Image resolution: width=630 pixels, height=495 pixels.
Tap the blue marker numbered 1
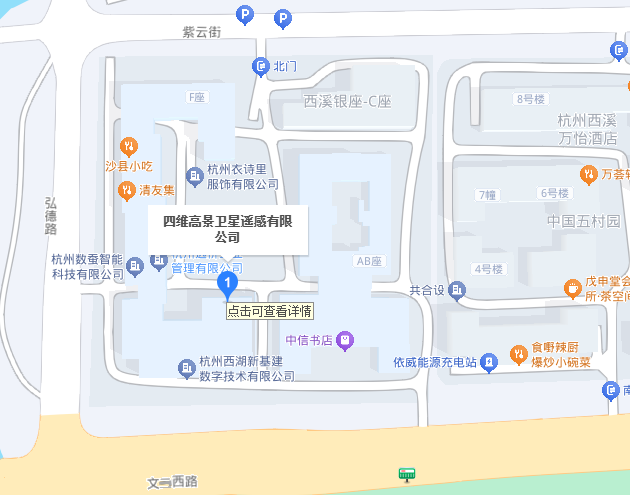(x=228, y=285)
